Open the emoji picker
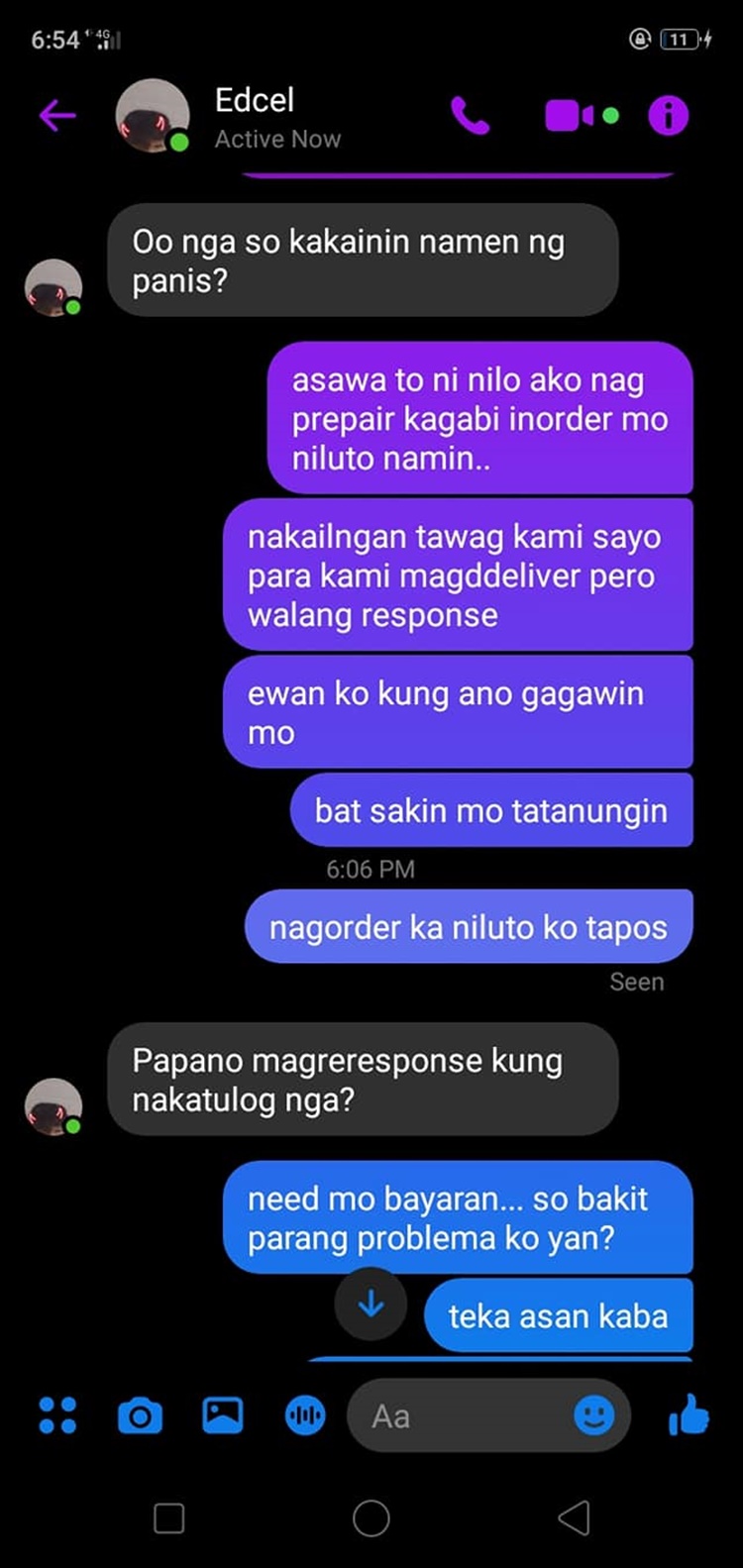Image resolution: width=743 pixels, height=1568 pixels. pos(594,1415)
